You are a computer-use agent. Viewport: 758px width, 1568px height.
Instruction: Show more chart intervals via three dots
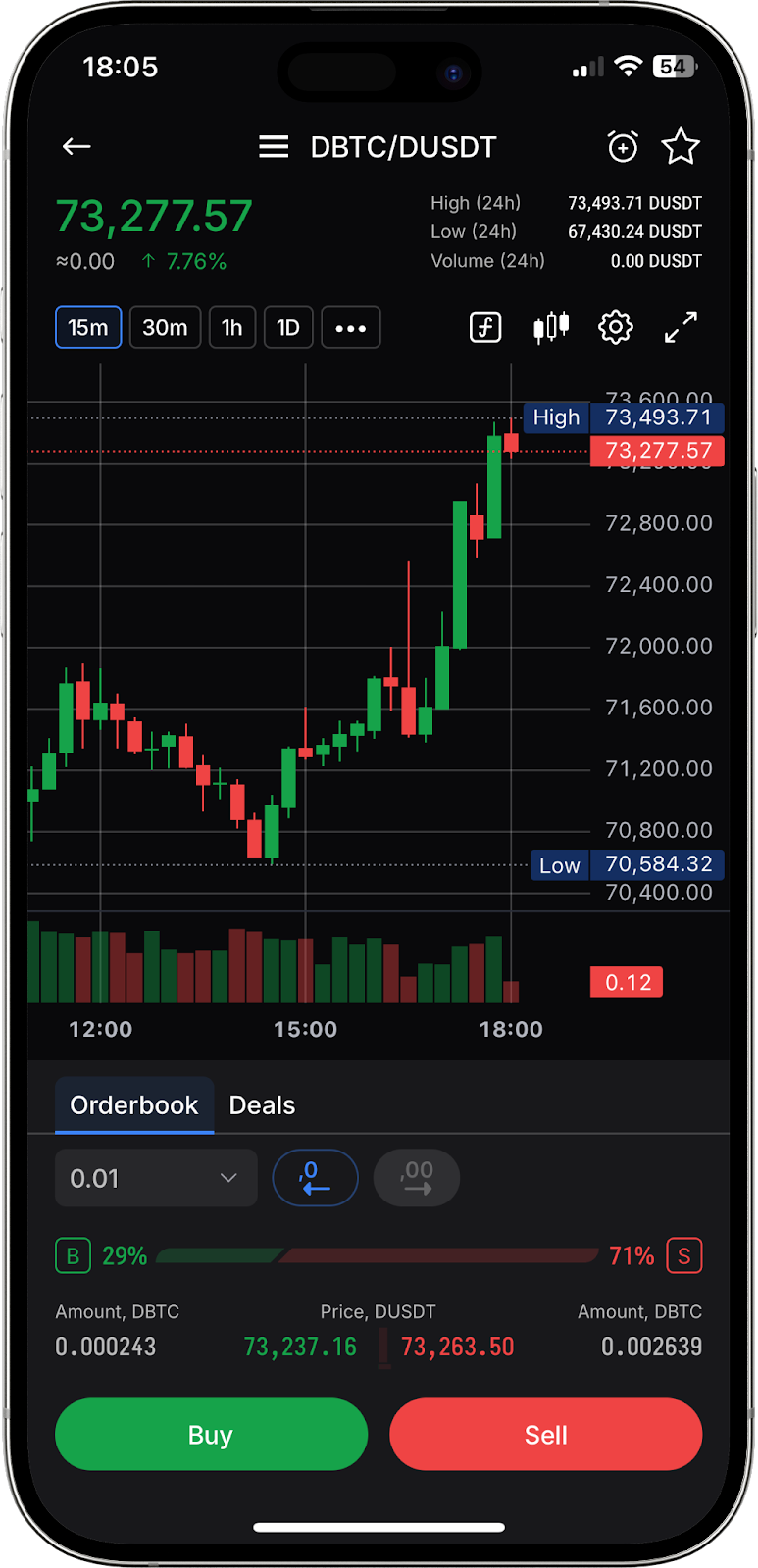pyautogui.click(x=351, y=327)
